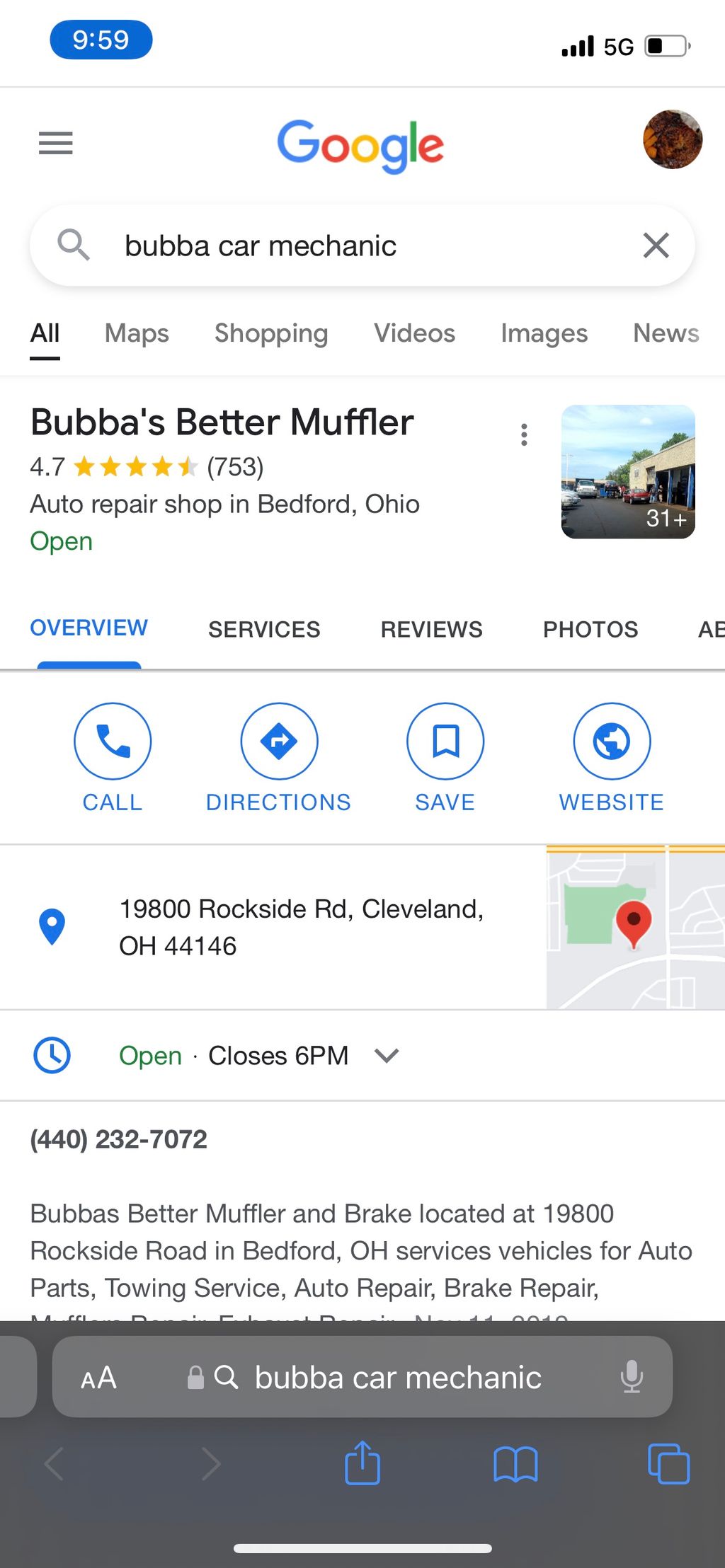Expand the opening hours dropdown
This screenshot has height=1568, width=725.
click(387, 1056)
